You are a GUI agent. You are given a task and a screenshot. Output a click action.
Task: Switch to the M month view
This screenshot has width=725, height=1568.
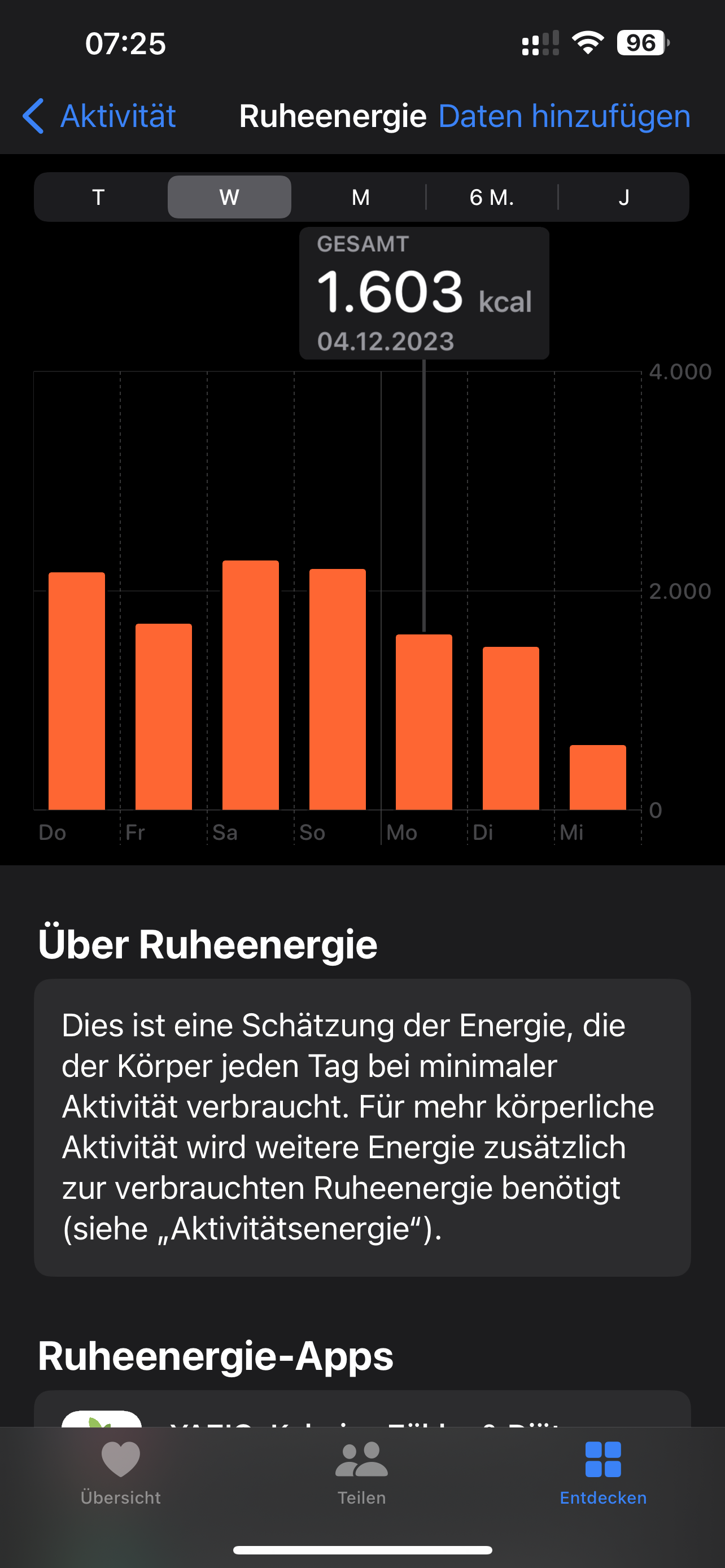point(360,197)
